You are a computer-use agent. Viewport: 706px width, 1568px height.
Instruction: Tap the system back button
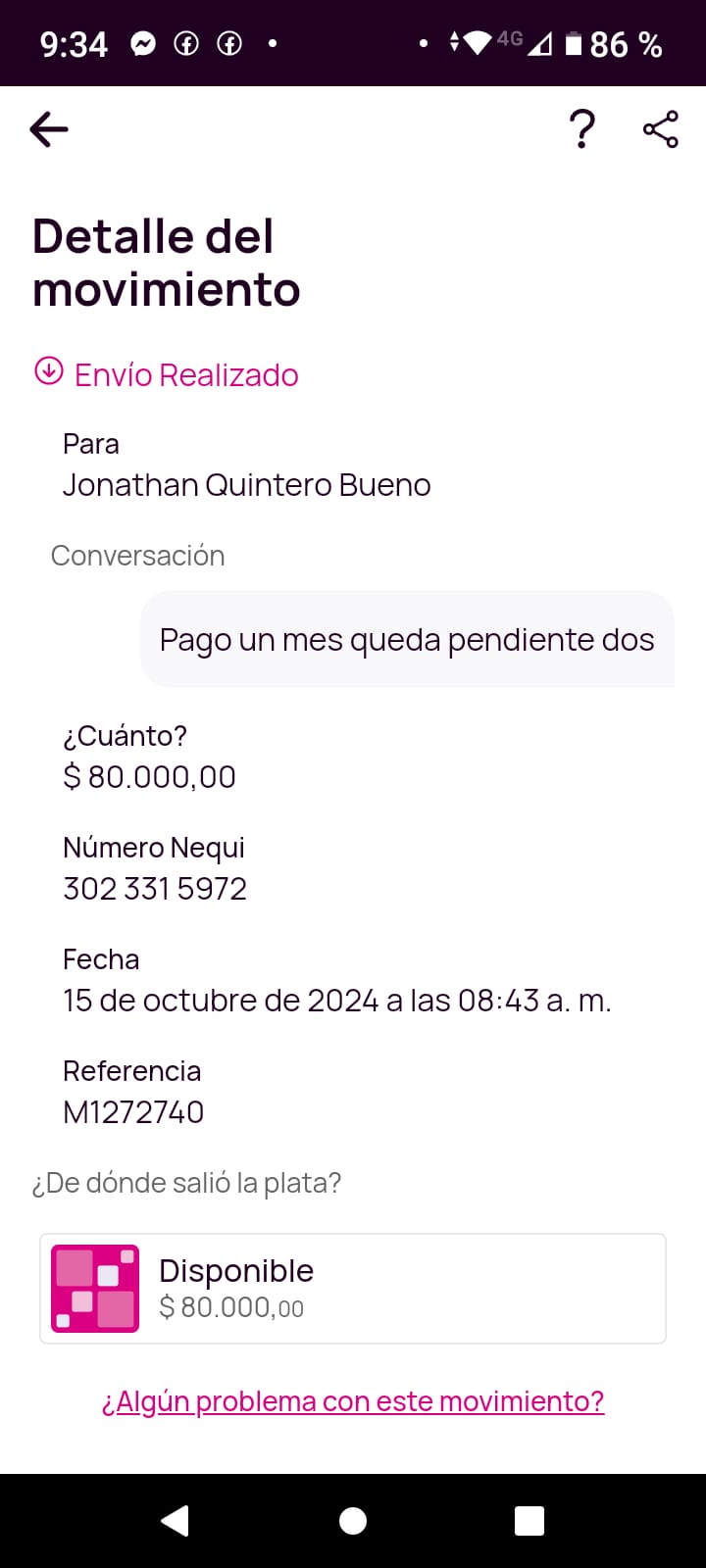[175, 1520]
